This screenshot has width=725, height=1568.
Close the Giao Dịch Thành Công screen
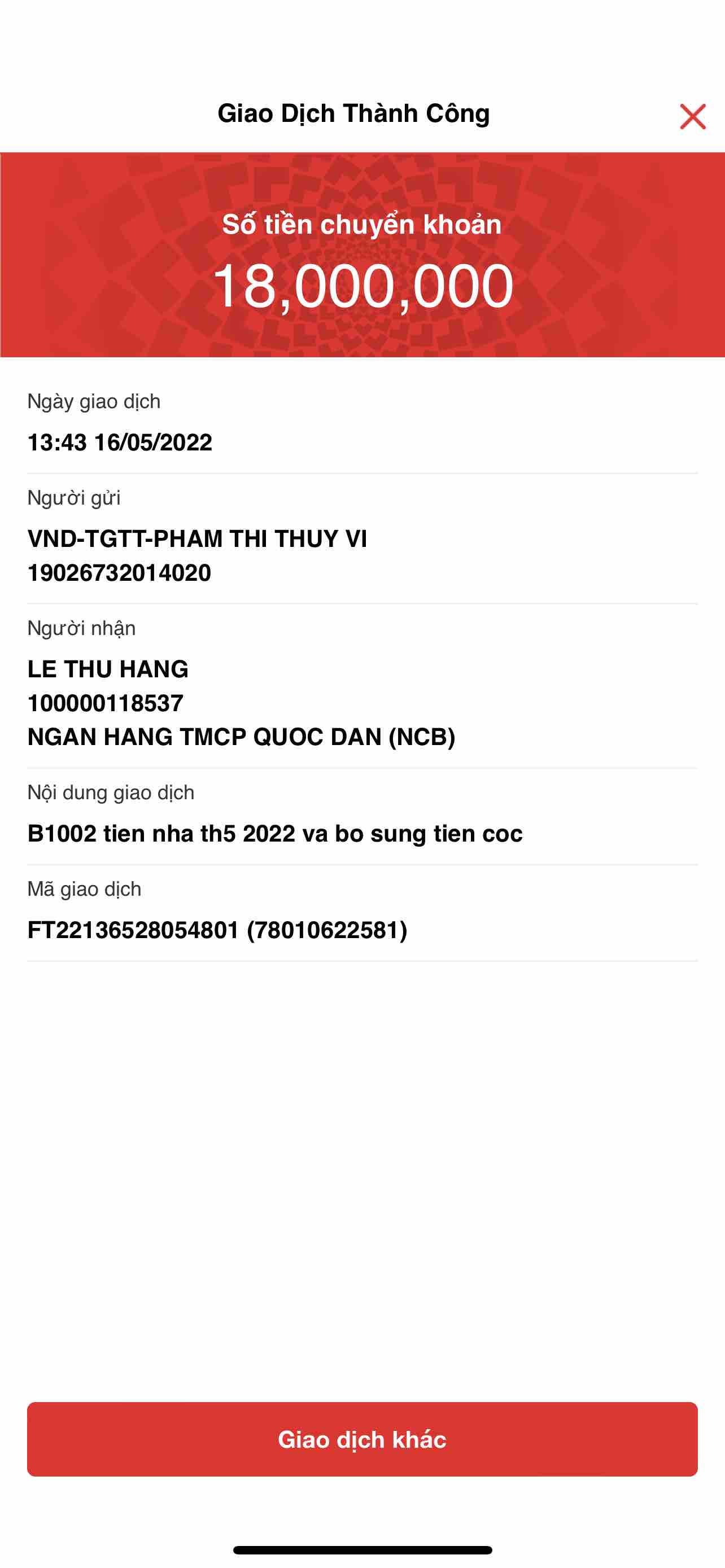click(x=692, y=116)
